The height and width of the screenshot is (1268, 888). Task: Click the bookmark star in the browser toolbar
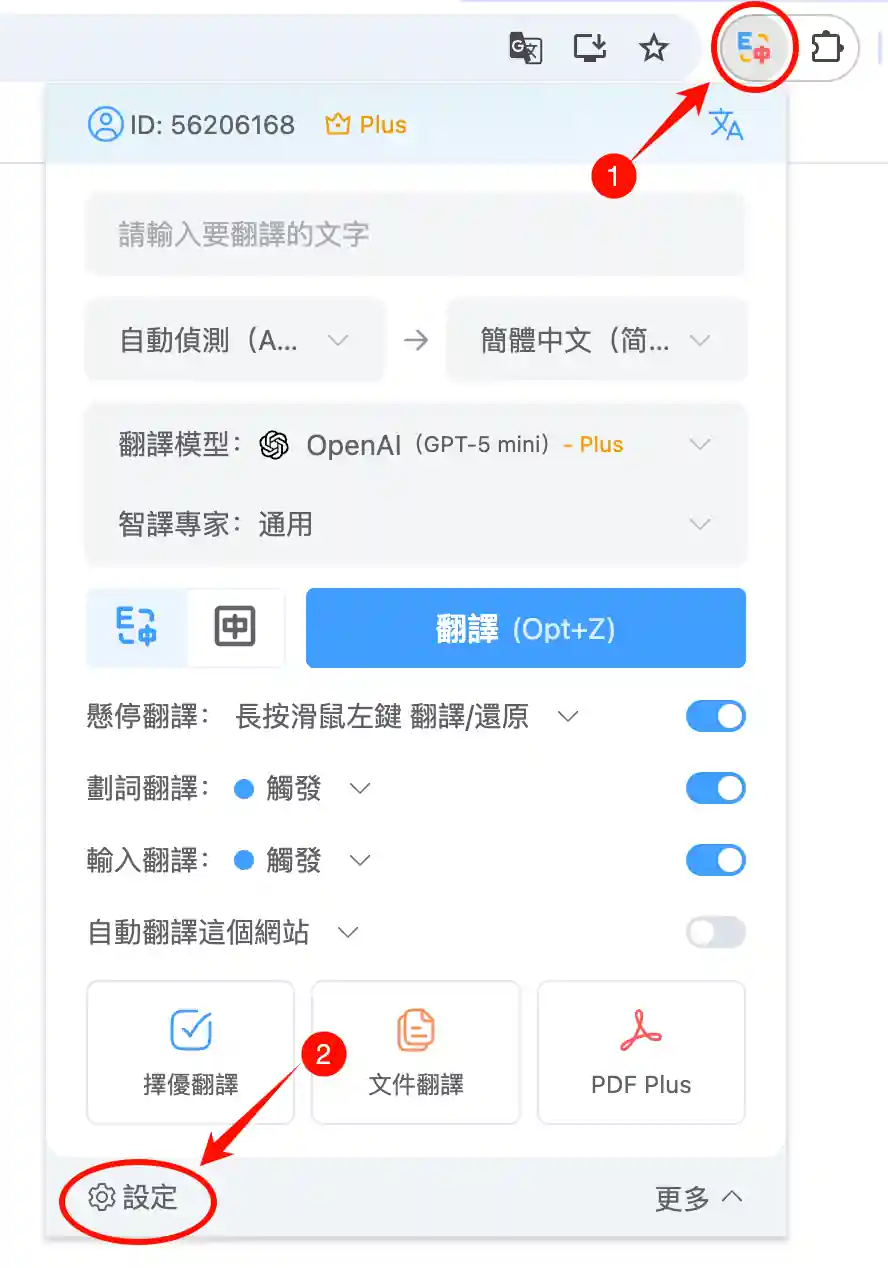pyautogui.click(x=654, y=47)
